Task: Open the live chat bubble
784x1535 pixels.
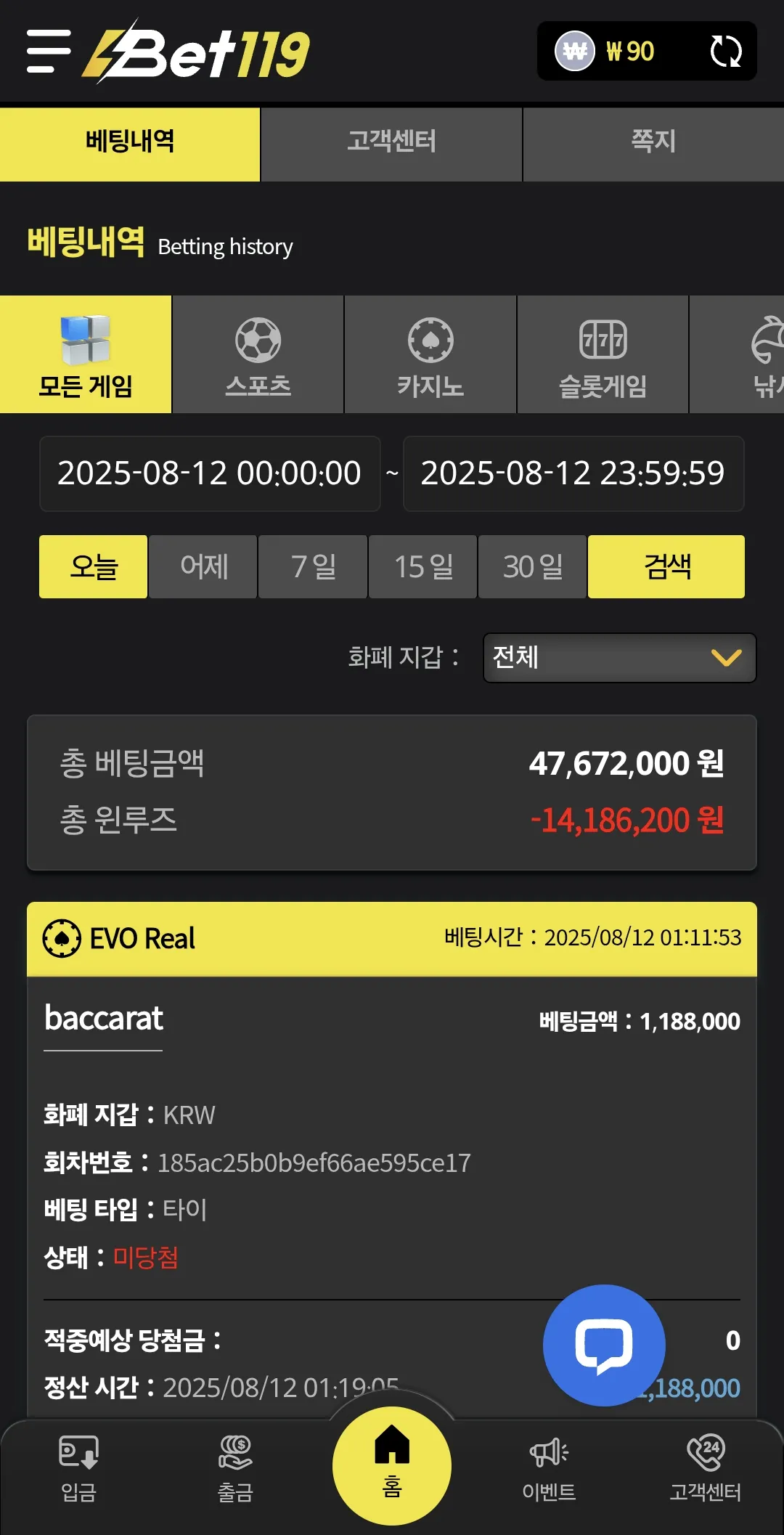Action: click(x=604, y=1345)
